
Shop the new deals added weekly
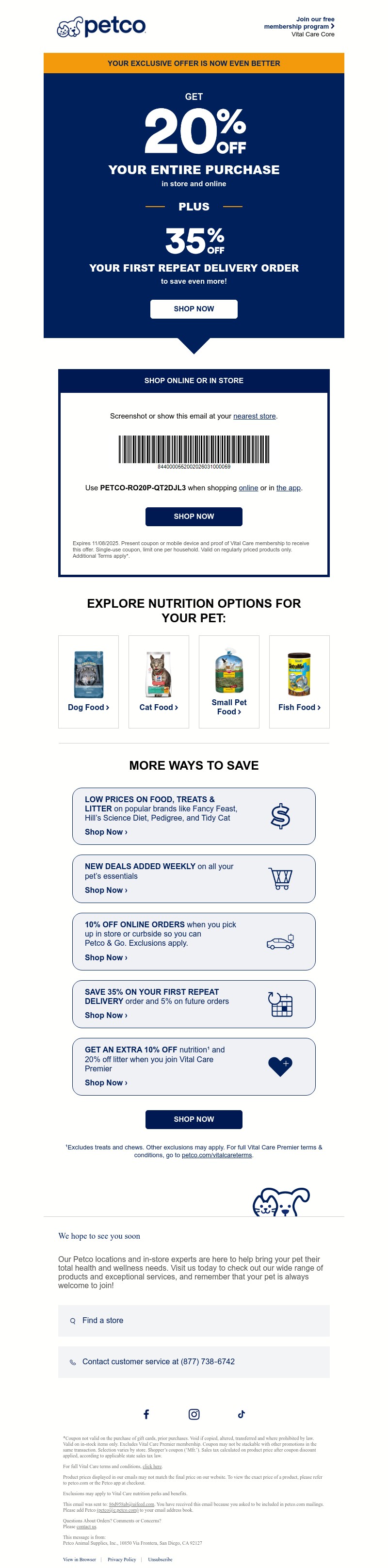click(x=106, y=890)
